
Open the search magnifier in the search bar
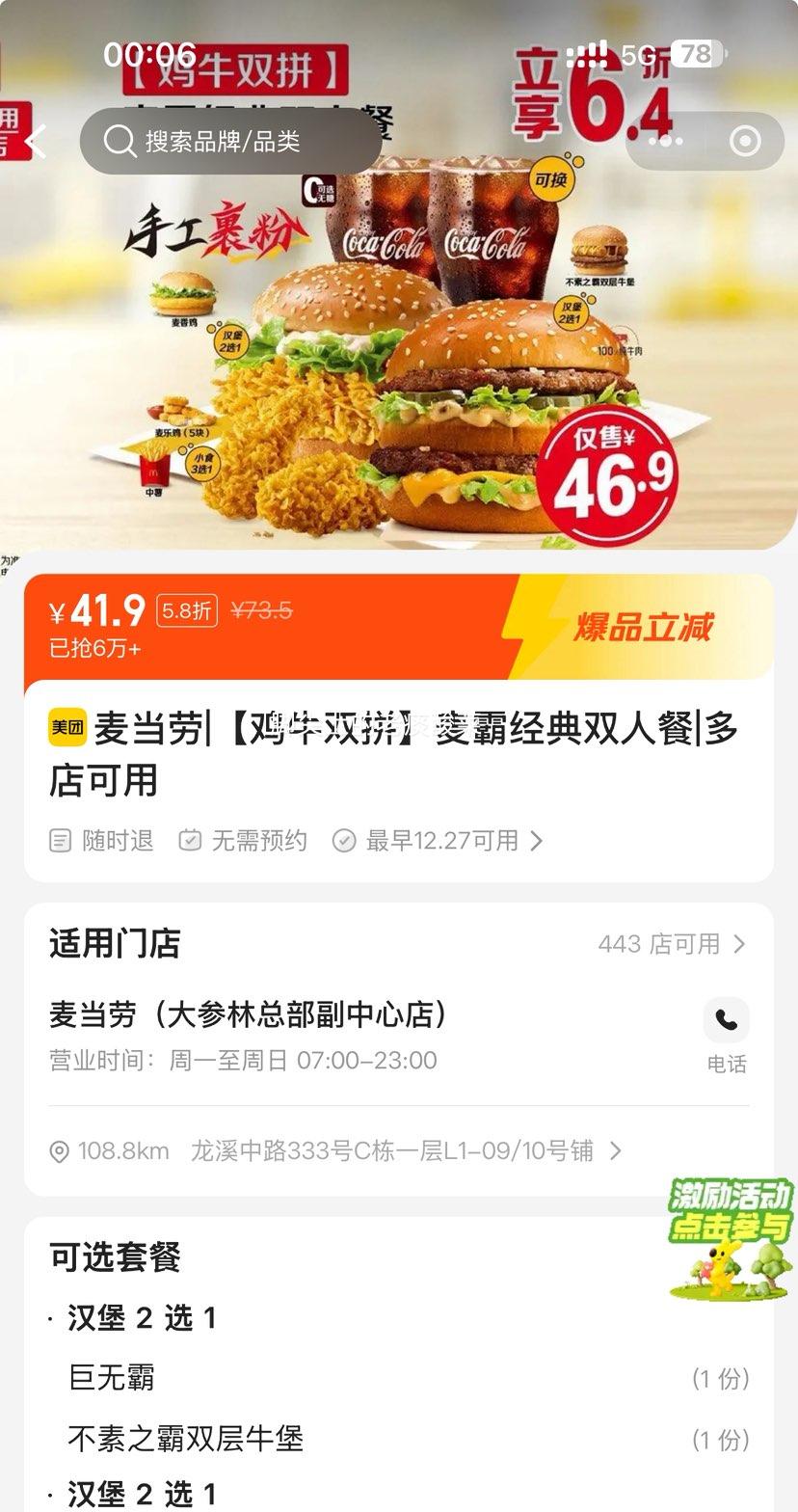point(120,141)
